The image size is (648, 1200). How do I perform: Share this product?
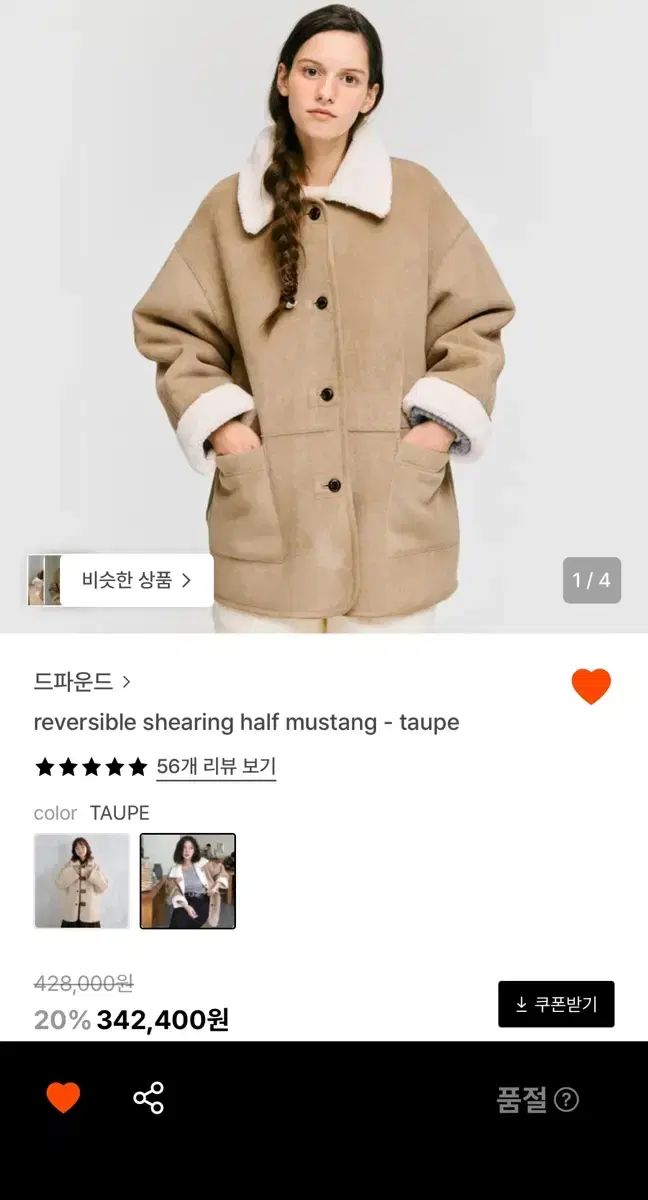[148, 1098]
